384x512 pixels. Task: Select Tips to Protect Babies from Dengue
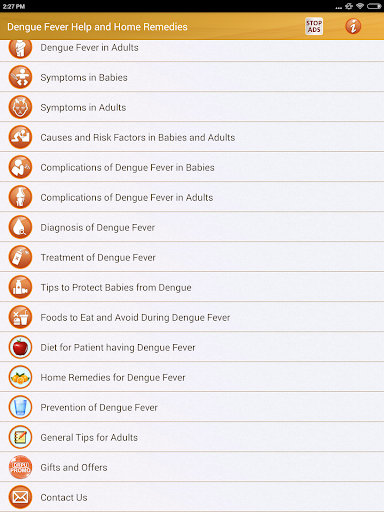click(192, 287)
